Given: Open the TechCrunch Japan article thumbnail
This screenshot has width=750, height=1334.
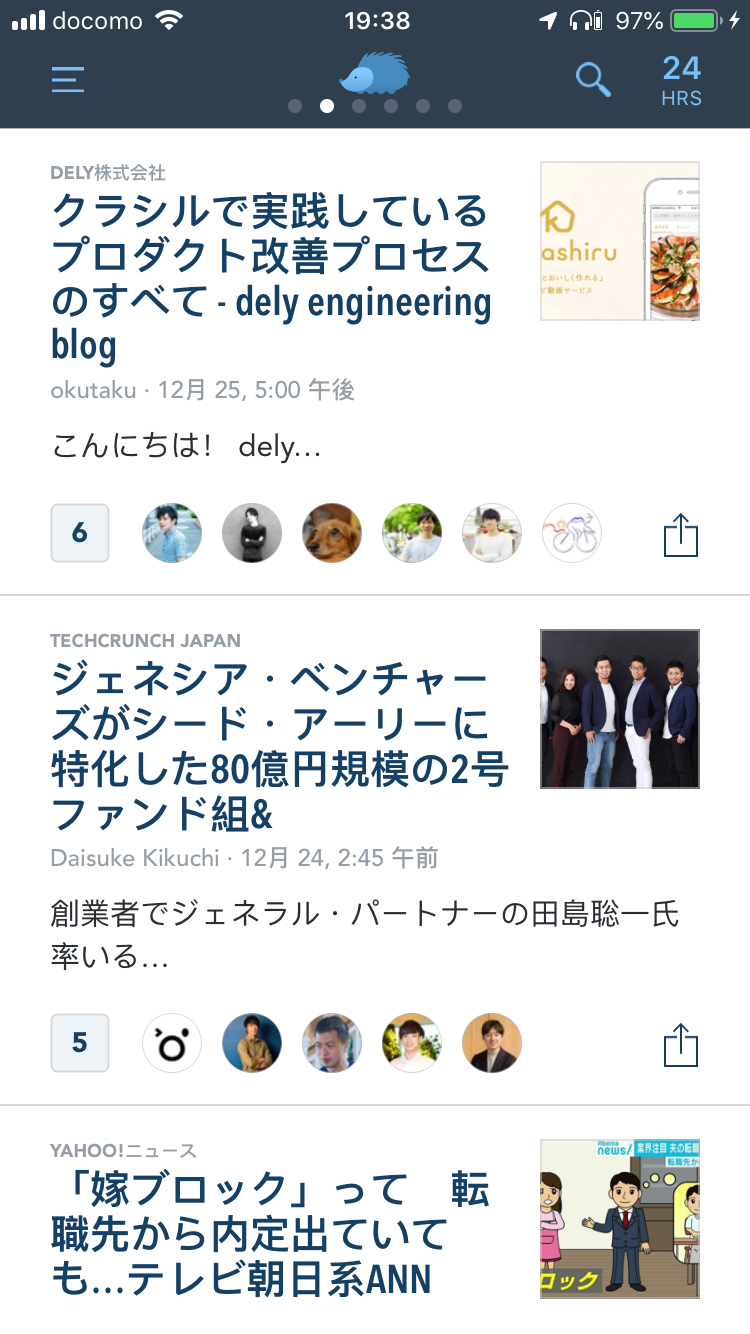Looking at the screenshot, I should coord(619,708).
